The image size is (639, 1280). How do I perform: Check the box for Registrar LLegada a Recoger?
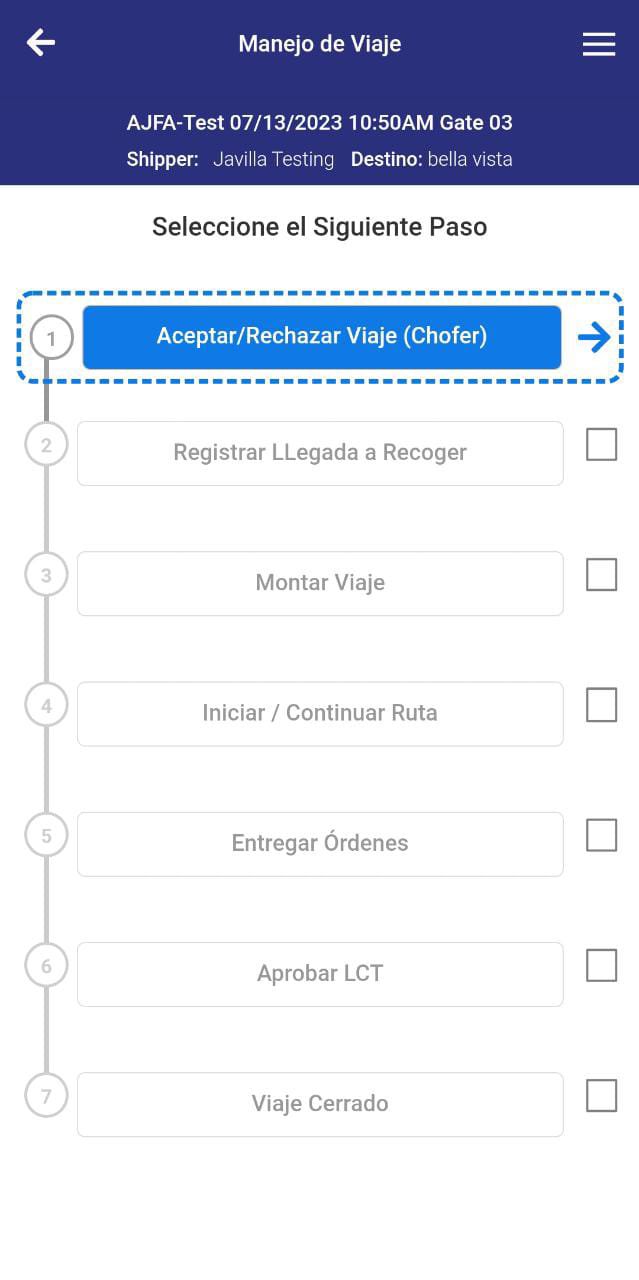pyautogui.click(x=601, y=445)
